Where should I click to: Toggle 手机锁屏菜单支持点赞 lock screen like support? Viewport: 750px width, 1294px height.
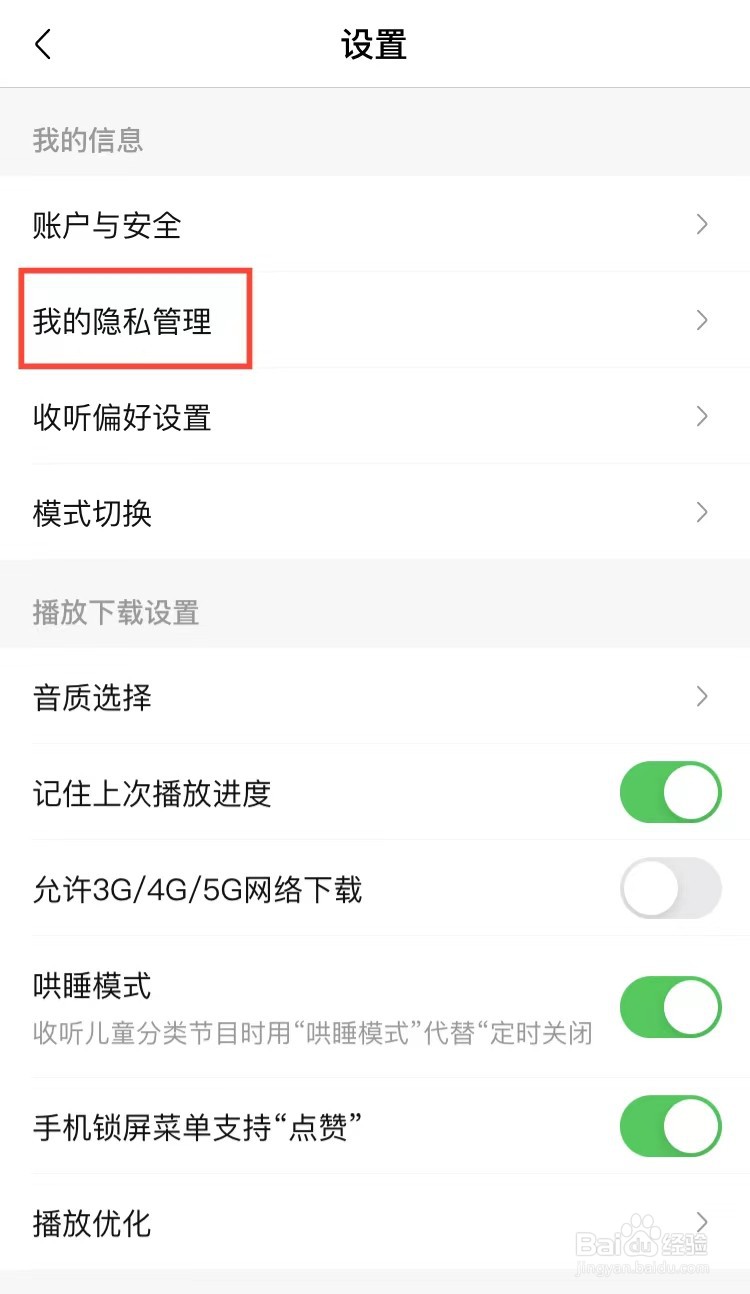(x=670, y=1125)
